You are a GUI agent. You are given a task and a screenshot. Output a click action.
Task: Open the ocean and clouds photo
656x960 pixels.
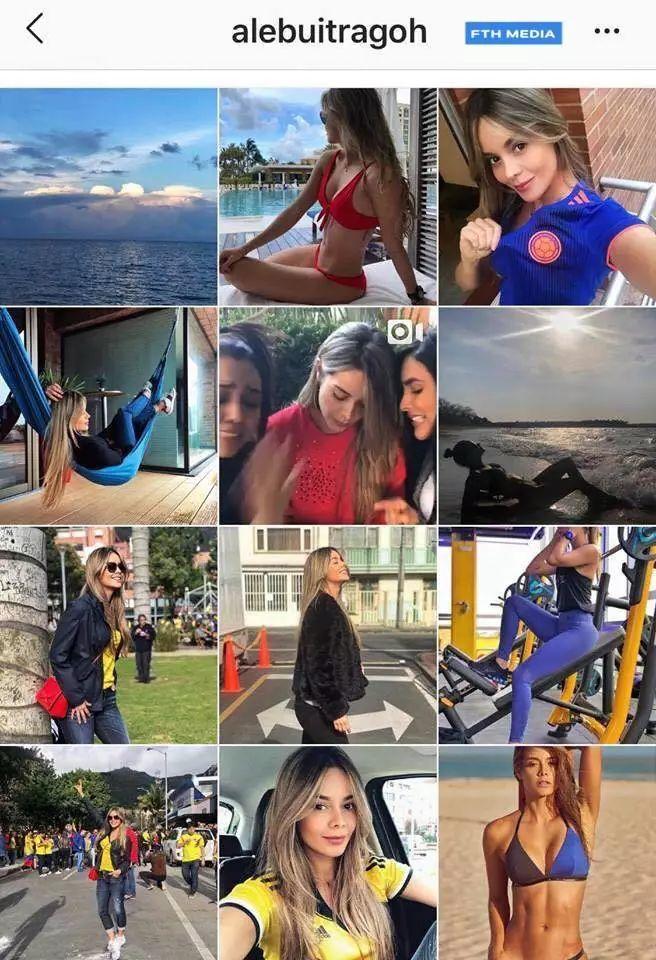tap(108, 196)
